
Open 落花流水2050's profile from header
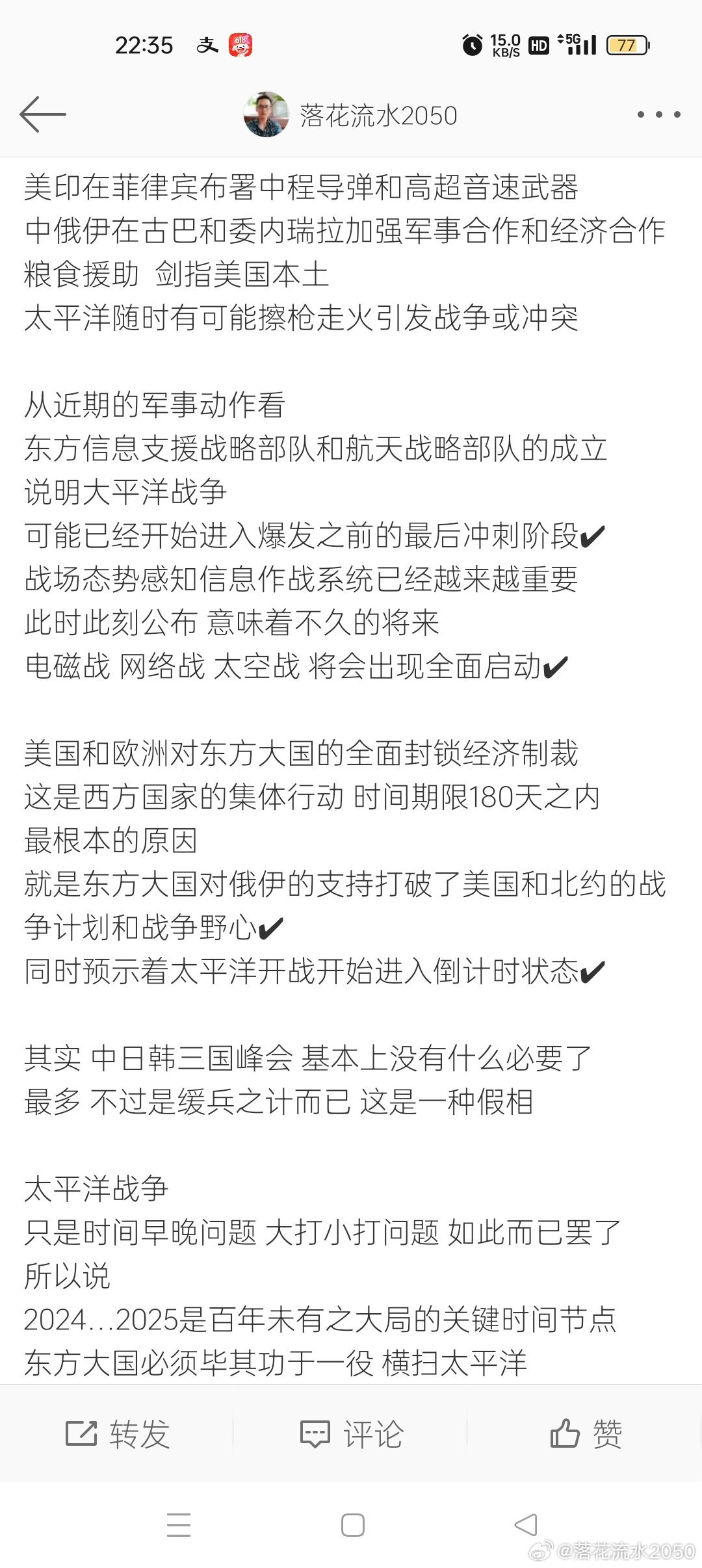click(351, 115)
